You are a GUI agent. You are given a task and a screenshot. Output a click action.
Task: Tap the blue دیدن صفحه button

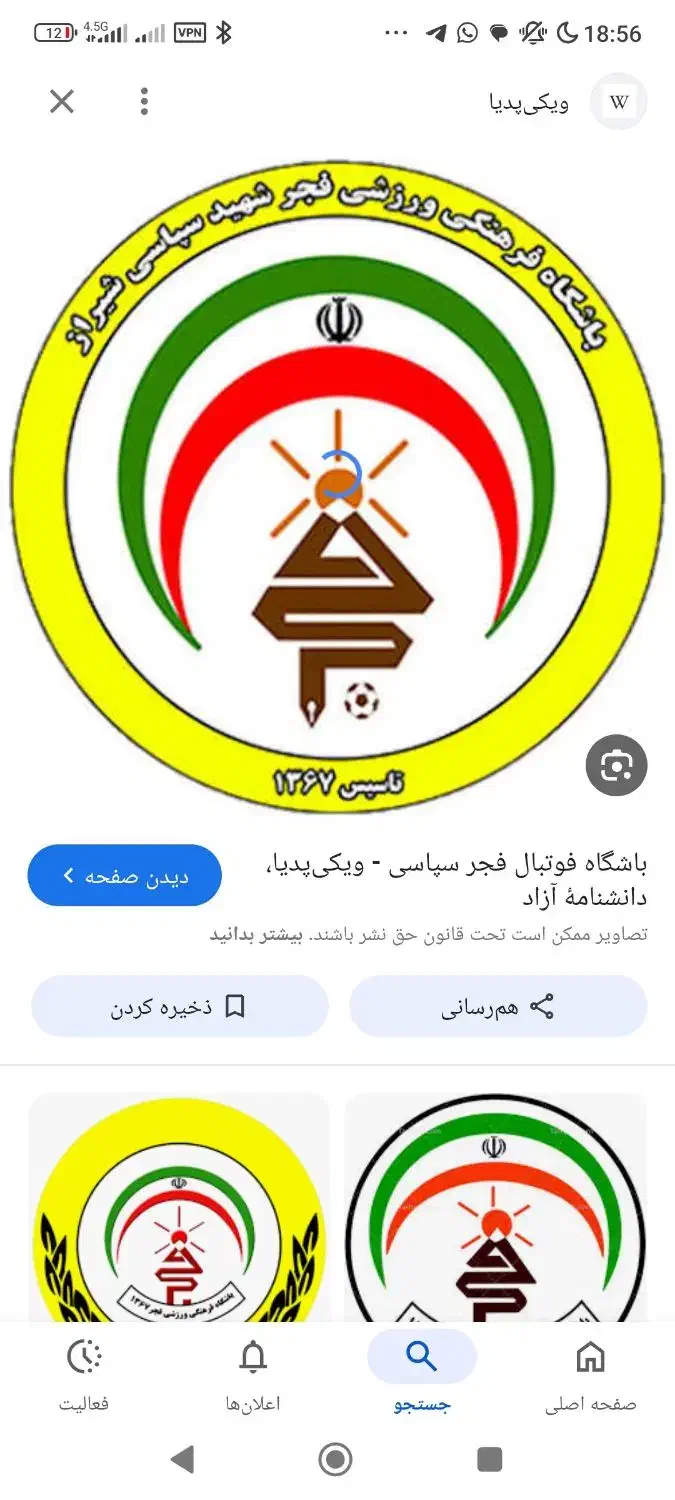125,876
